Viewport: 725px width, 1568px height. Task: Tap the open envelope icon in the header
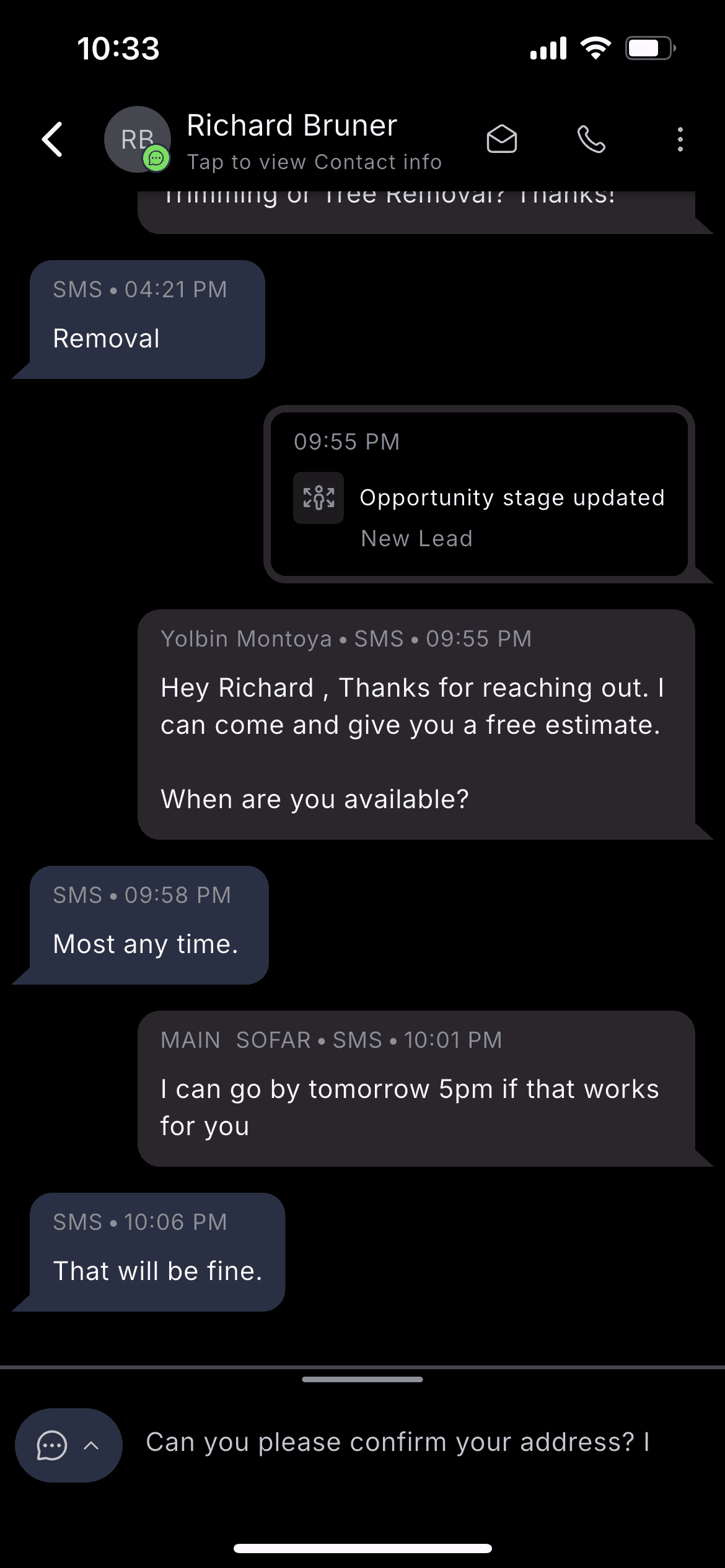(x=502, y=139)
